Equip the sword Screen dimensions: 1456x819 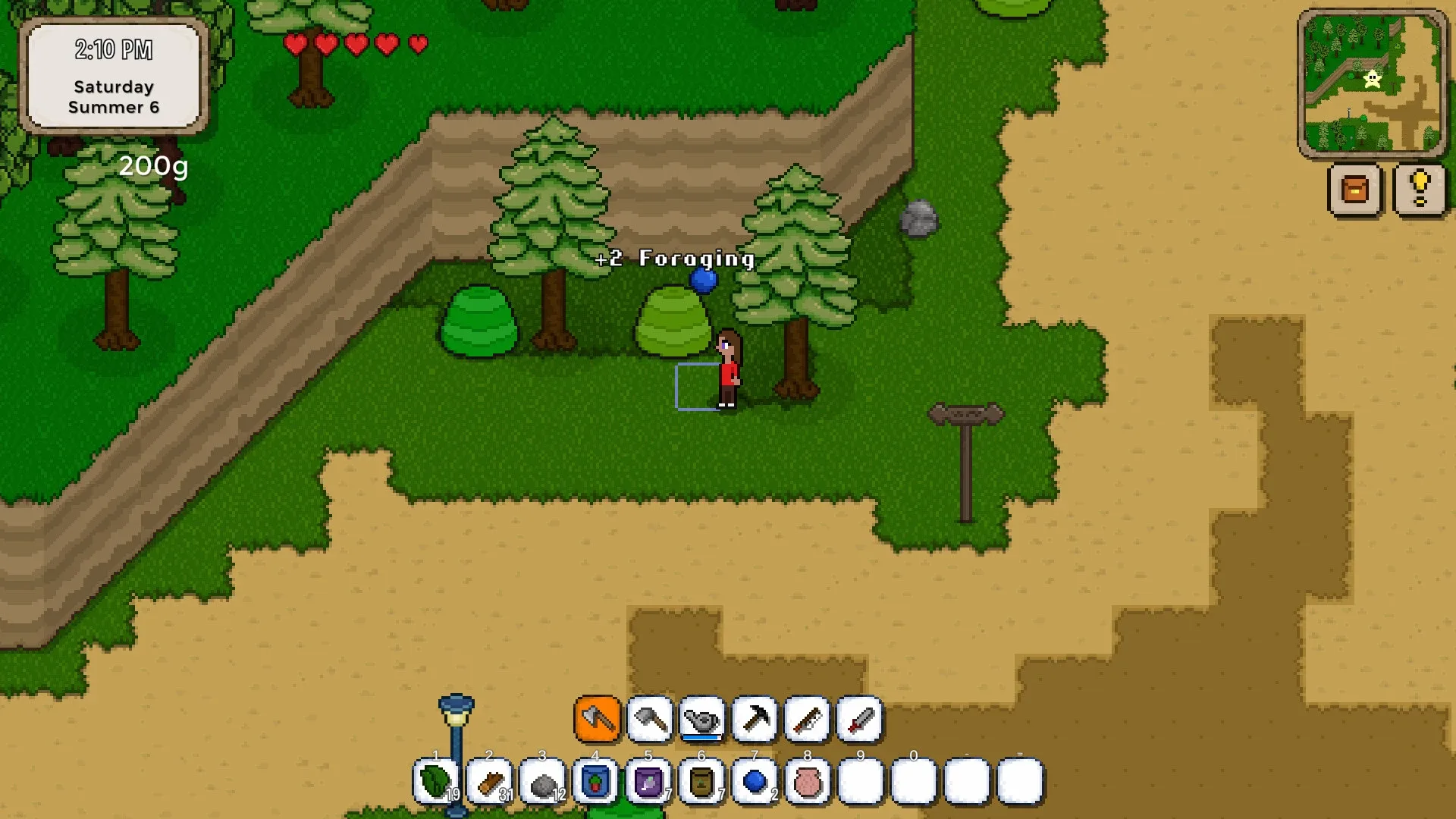pos(860,718)
